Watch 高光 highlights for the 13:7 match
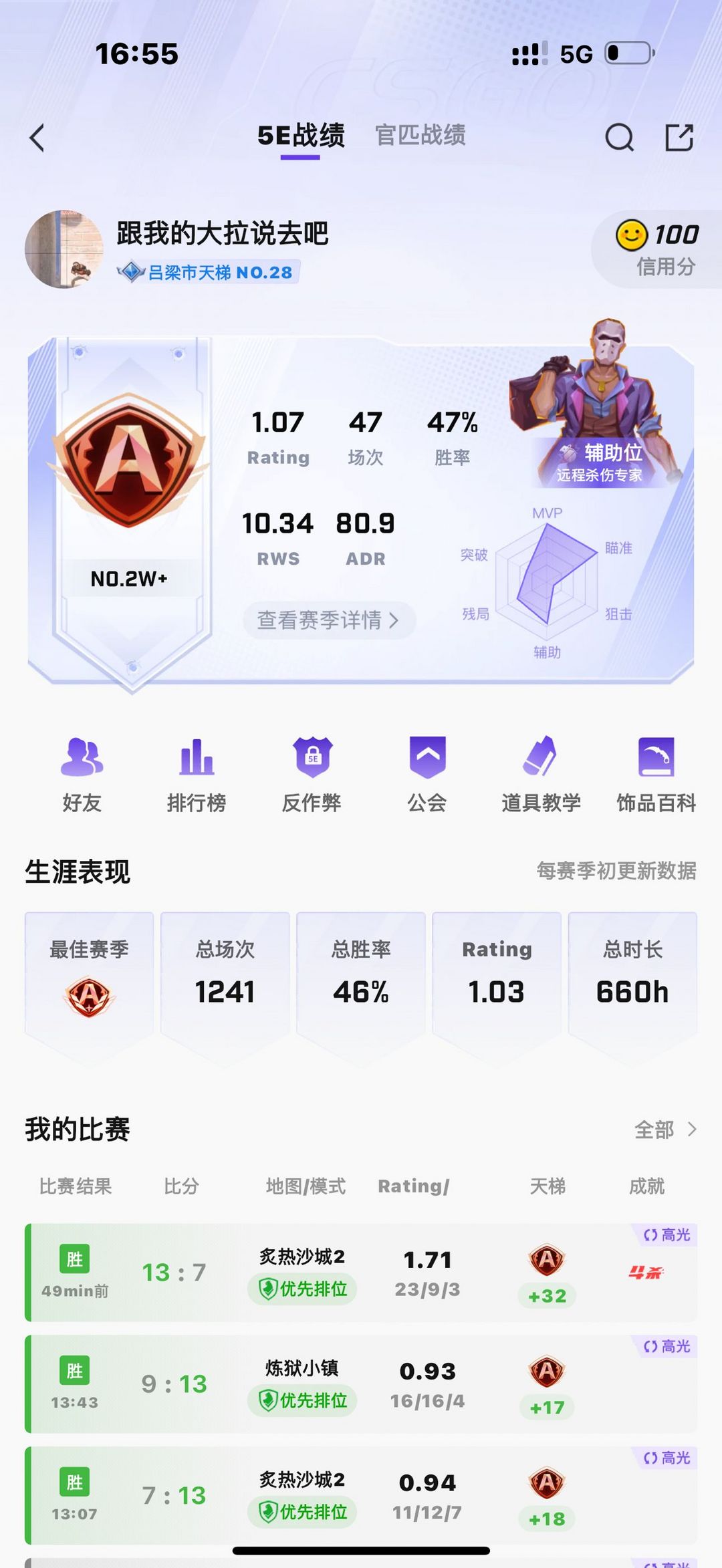 666,1235
